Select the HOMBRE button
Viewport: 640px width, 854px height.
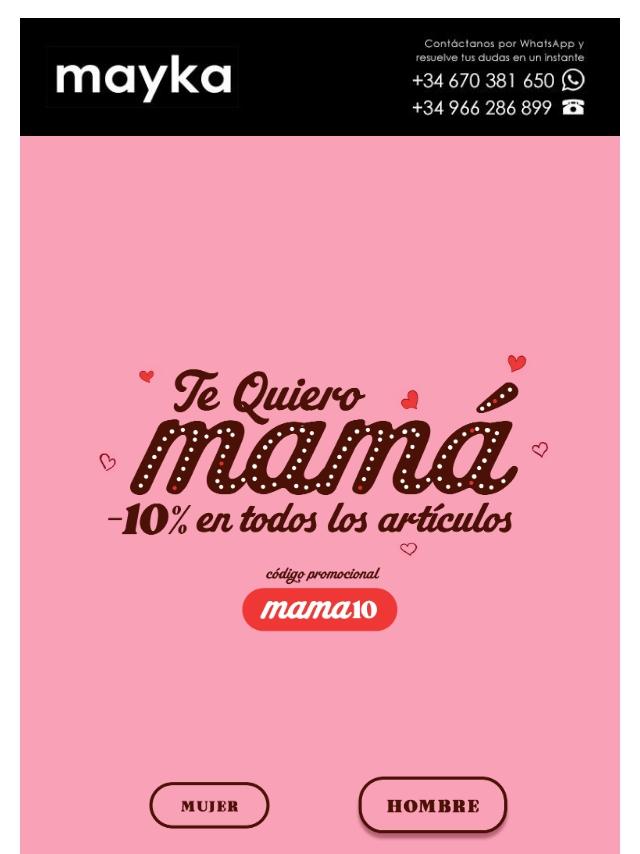pyautogui.click(x=433, y=805)
